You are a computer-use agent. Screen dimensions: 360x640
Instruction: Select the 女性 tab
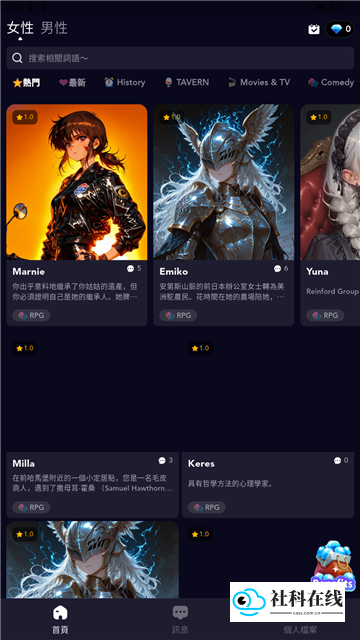[x=20, y=28]
